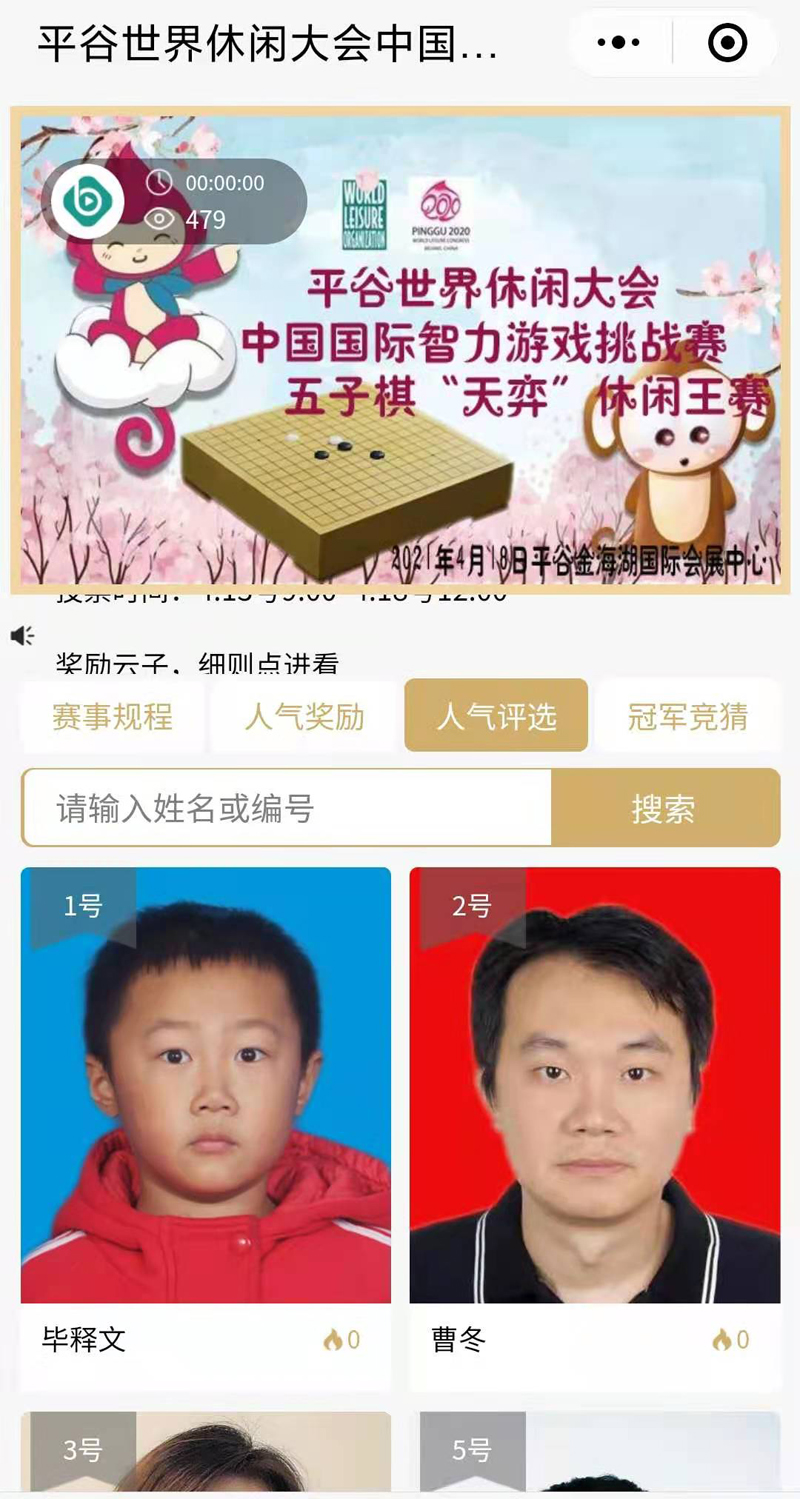Tap the live stream logo badge
This screenshot has width=800, height=1499.
(x=88, y=201)
